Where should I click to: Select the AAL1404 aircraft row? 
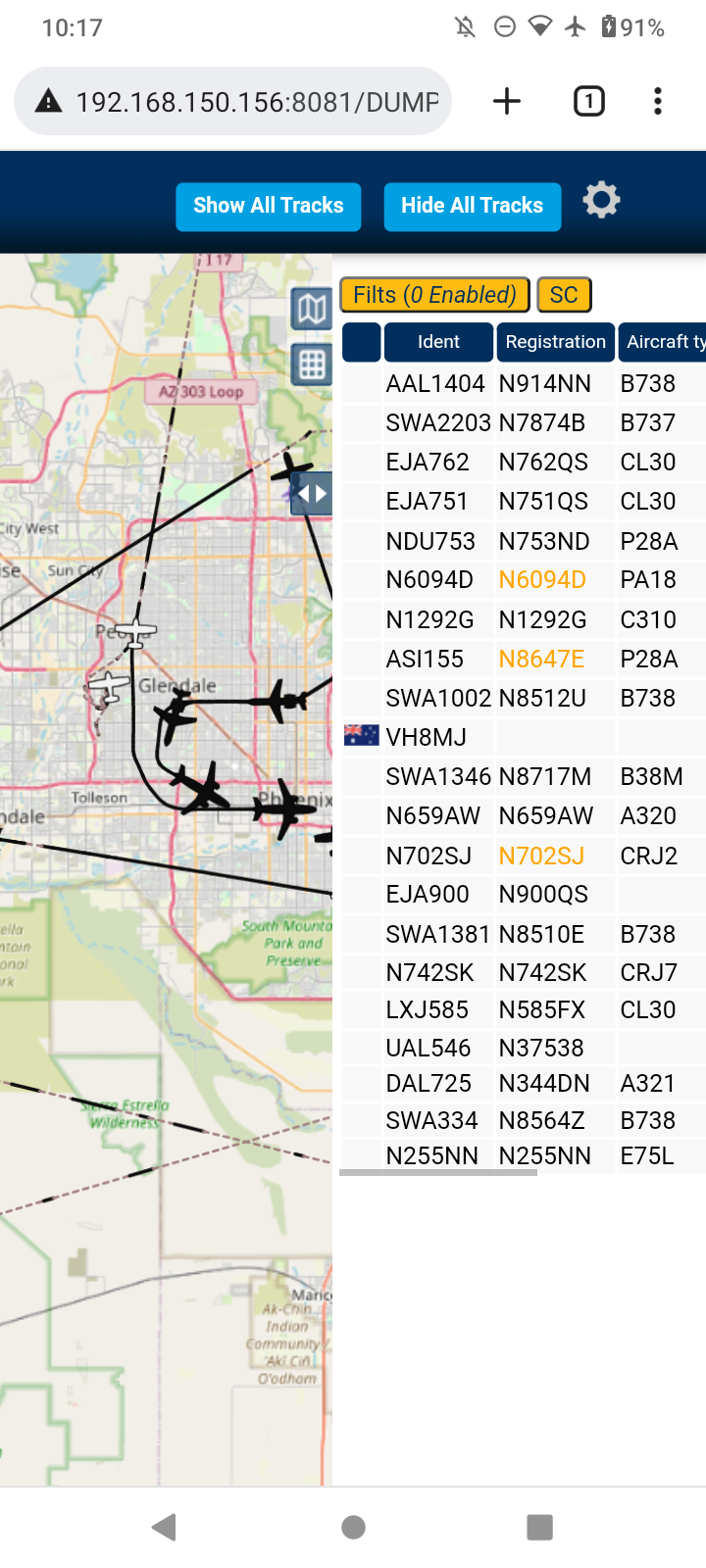pyautogui.click(x=524, y=383)
